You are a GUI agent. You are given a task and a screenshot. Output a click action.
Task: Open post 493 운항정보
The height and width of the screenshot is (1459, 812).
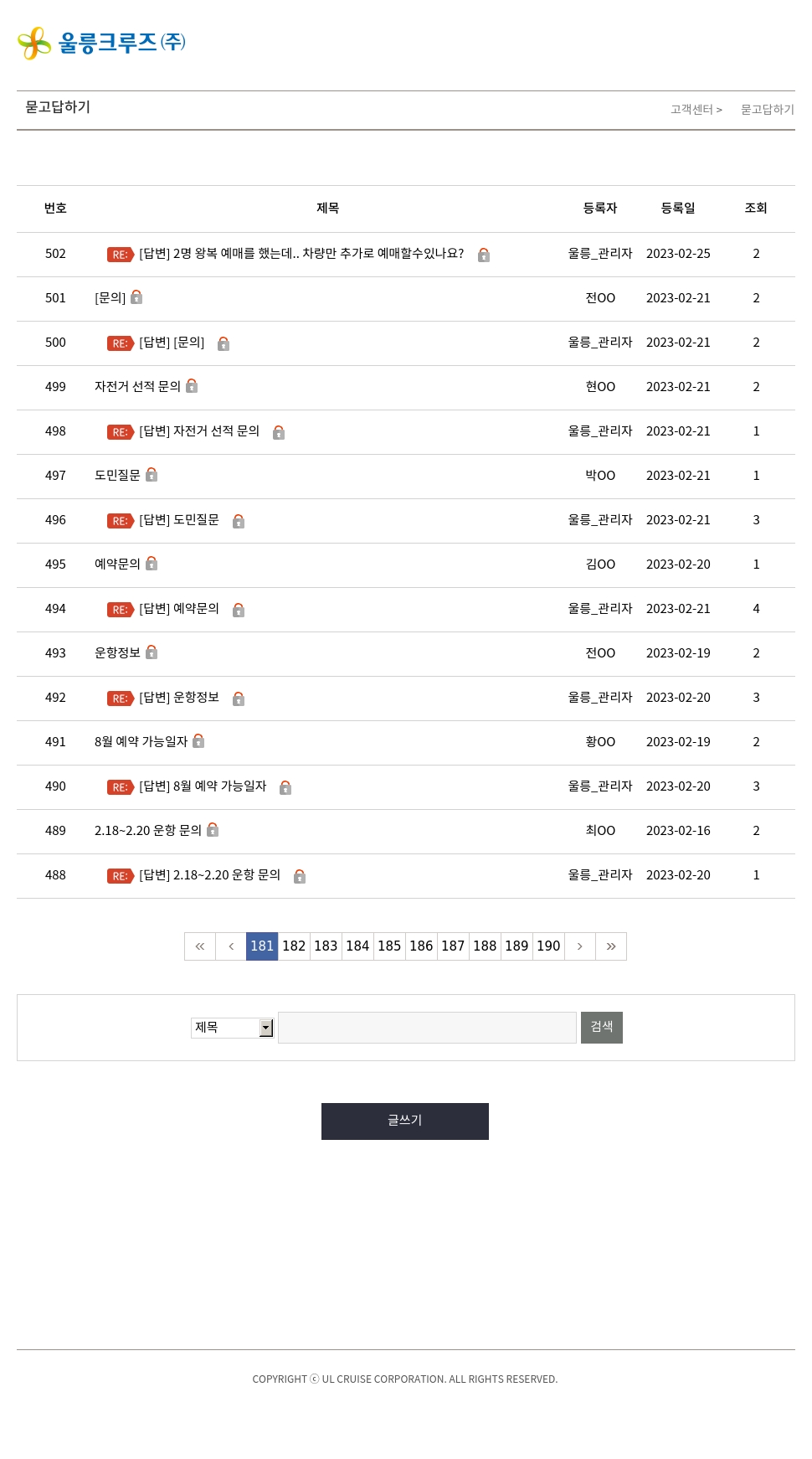[x=117, y=652]
